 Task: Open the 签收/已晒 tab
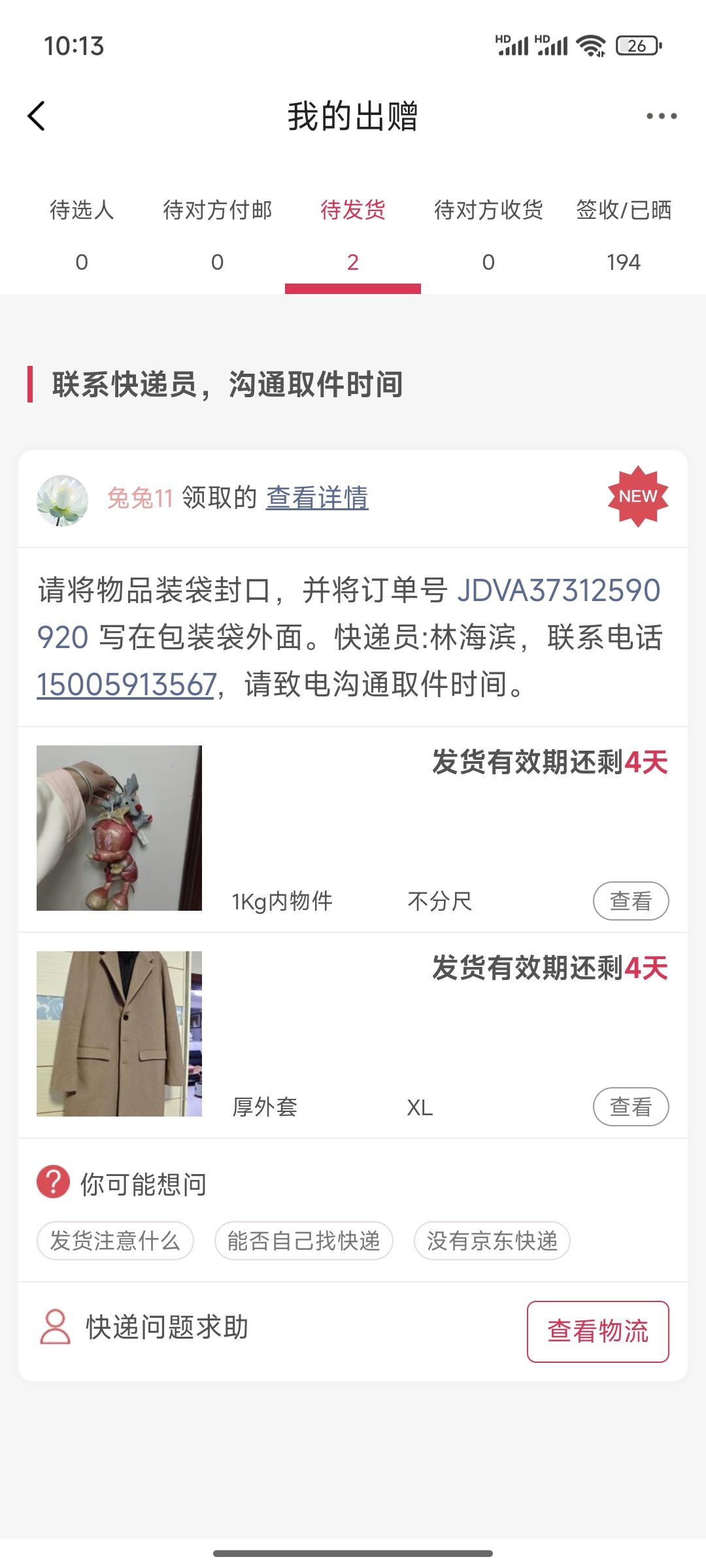pos(624,235)
